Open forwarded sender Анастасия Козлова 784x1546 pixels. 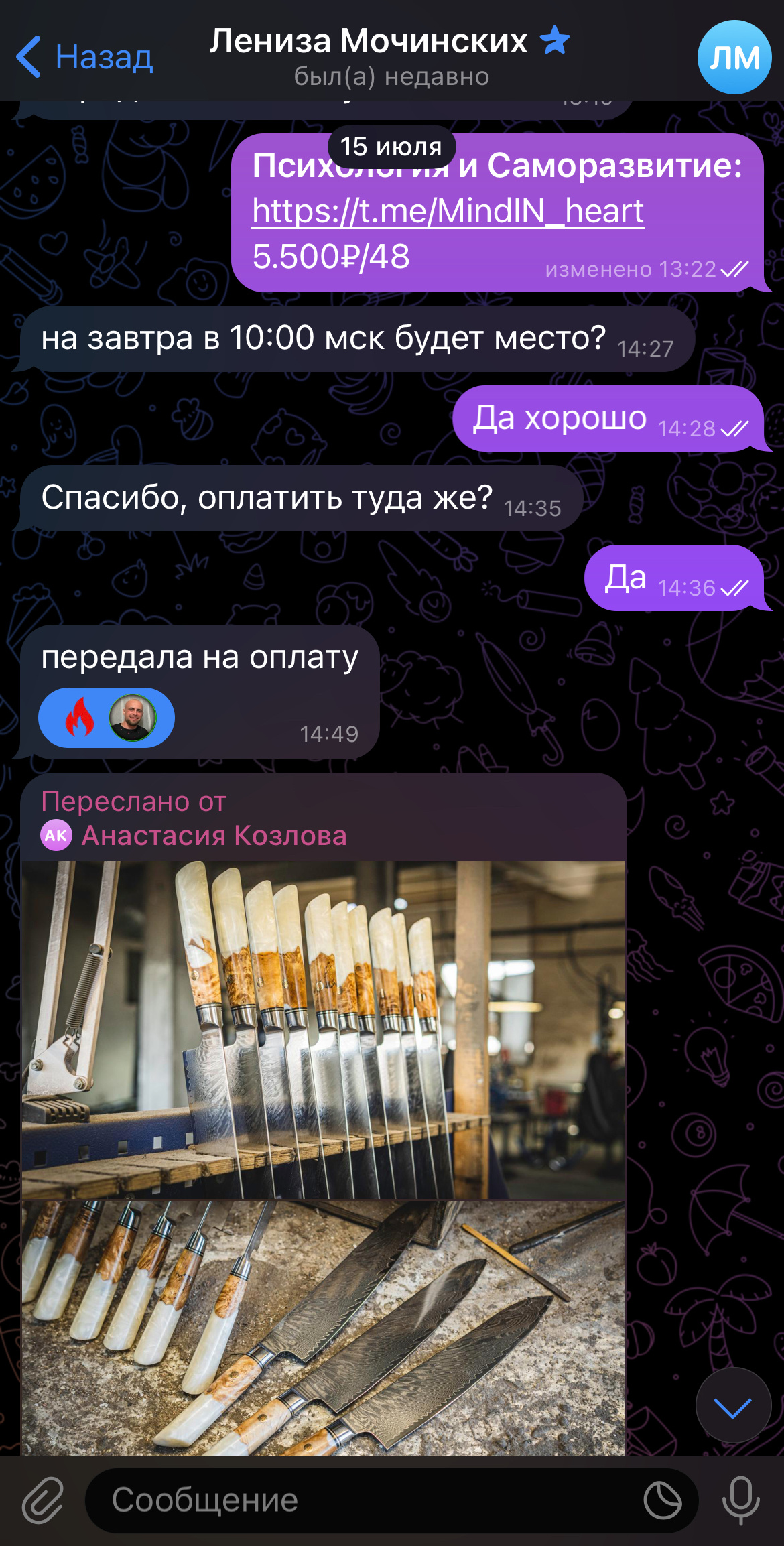point(214,836)
